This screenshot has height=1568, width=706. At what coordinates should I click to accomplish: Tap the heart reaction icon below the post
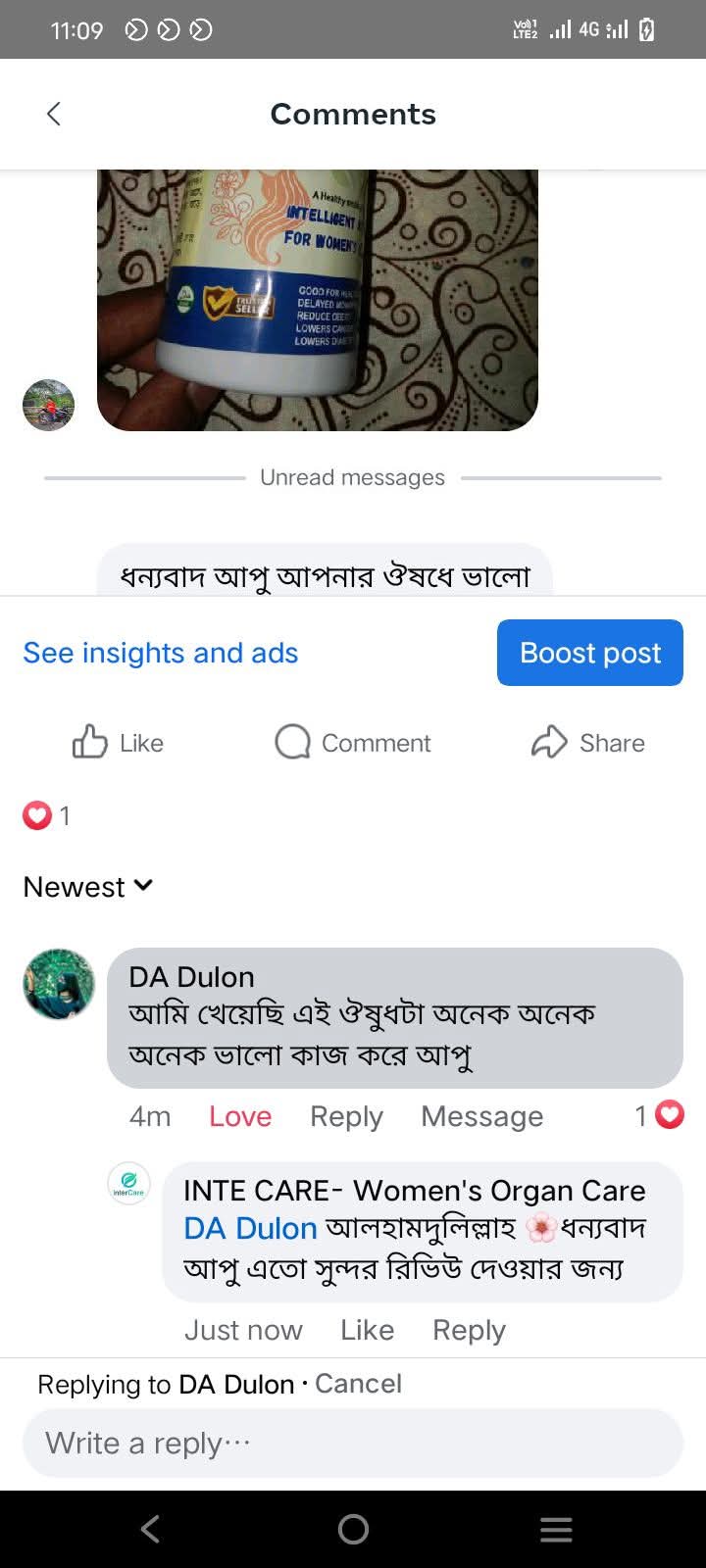pyautogui.click(x=35, y=814)
